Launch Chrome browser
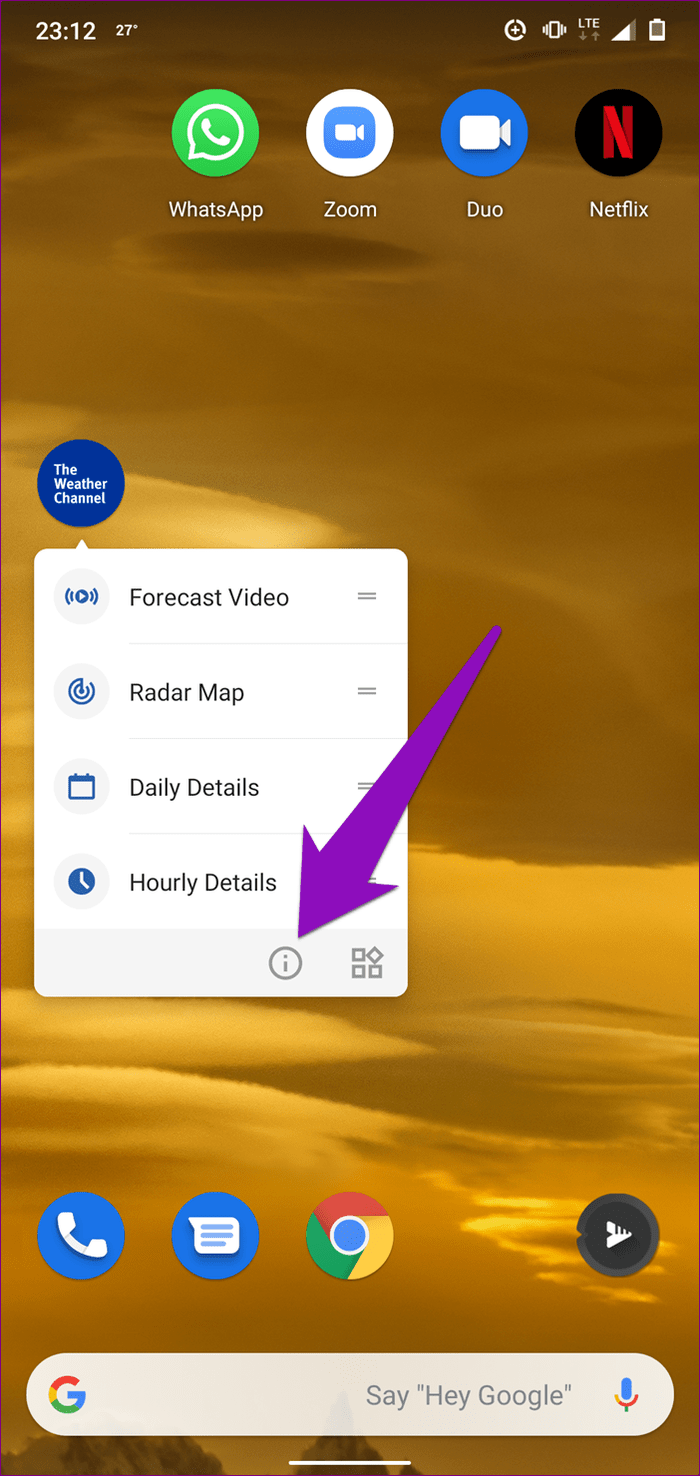Viewport: 700px width, 1476px height. coord(350,1237)
